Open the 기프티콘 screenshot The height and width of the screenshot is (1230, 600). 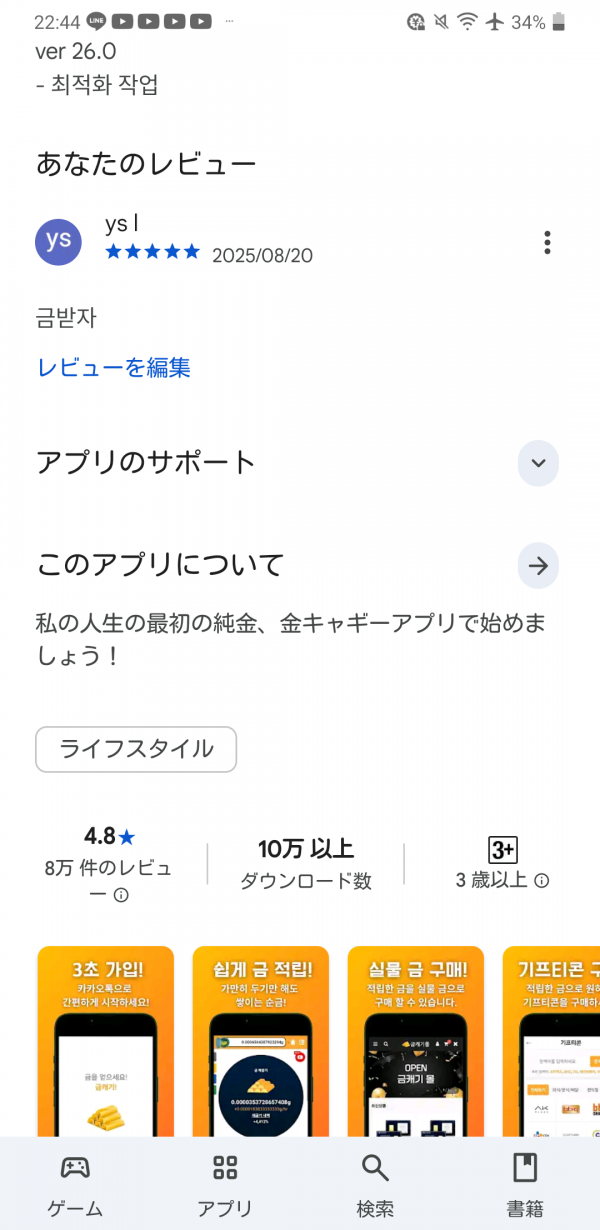tap(551, 1041)
